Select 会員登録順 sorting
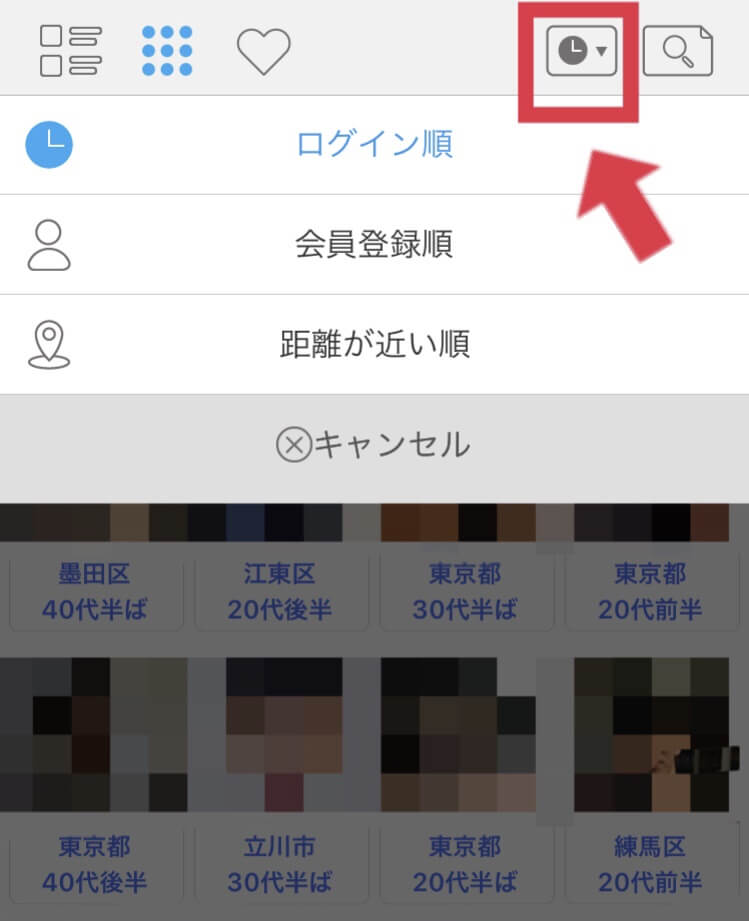 pos(374,245)
